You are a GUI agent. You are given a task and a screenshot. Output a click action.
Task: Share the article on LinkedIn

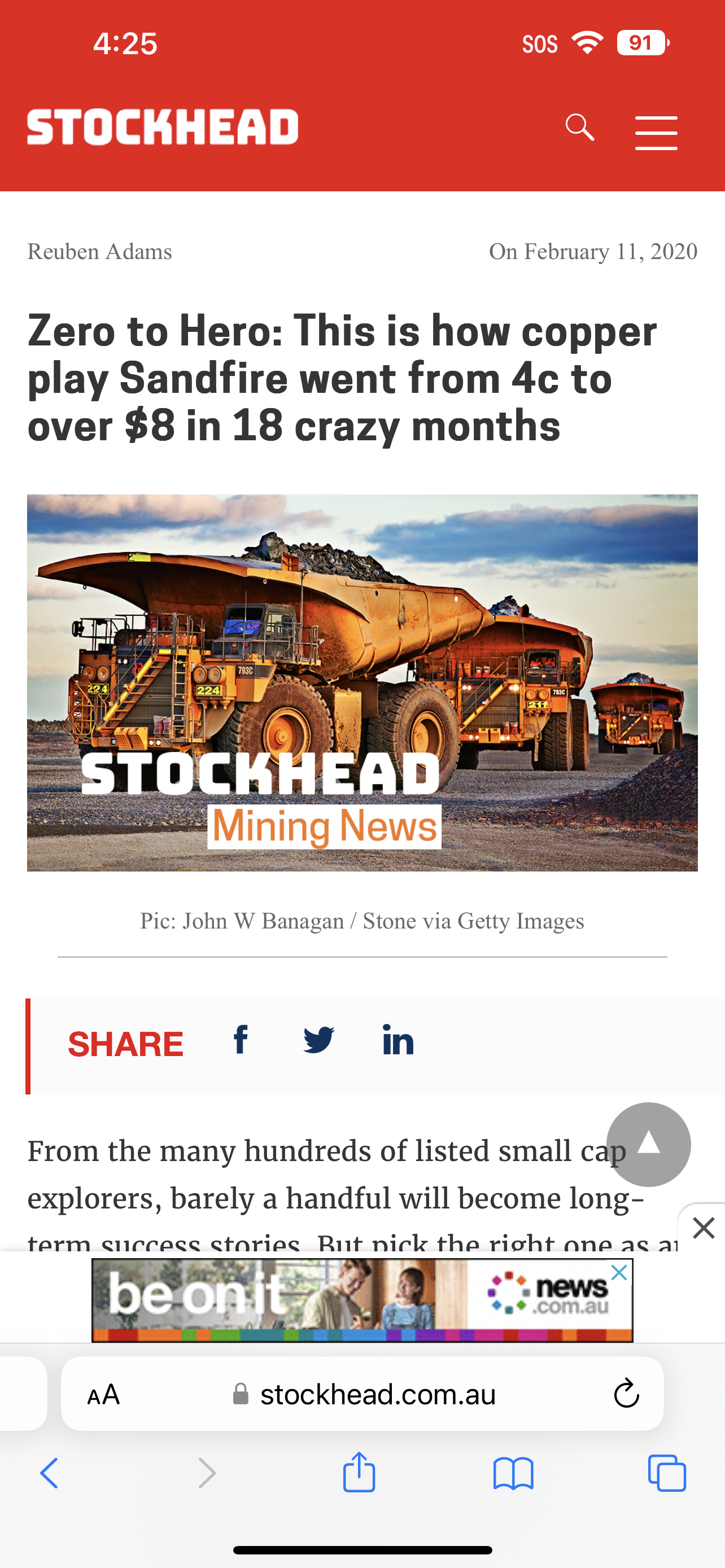[398, 1040]
